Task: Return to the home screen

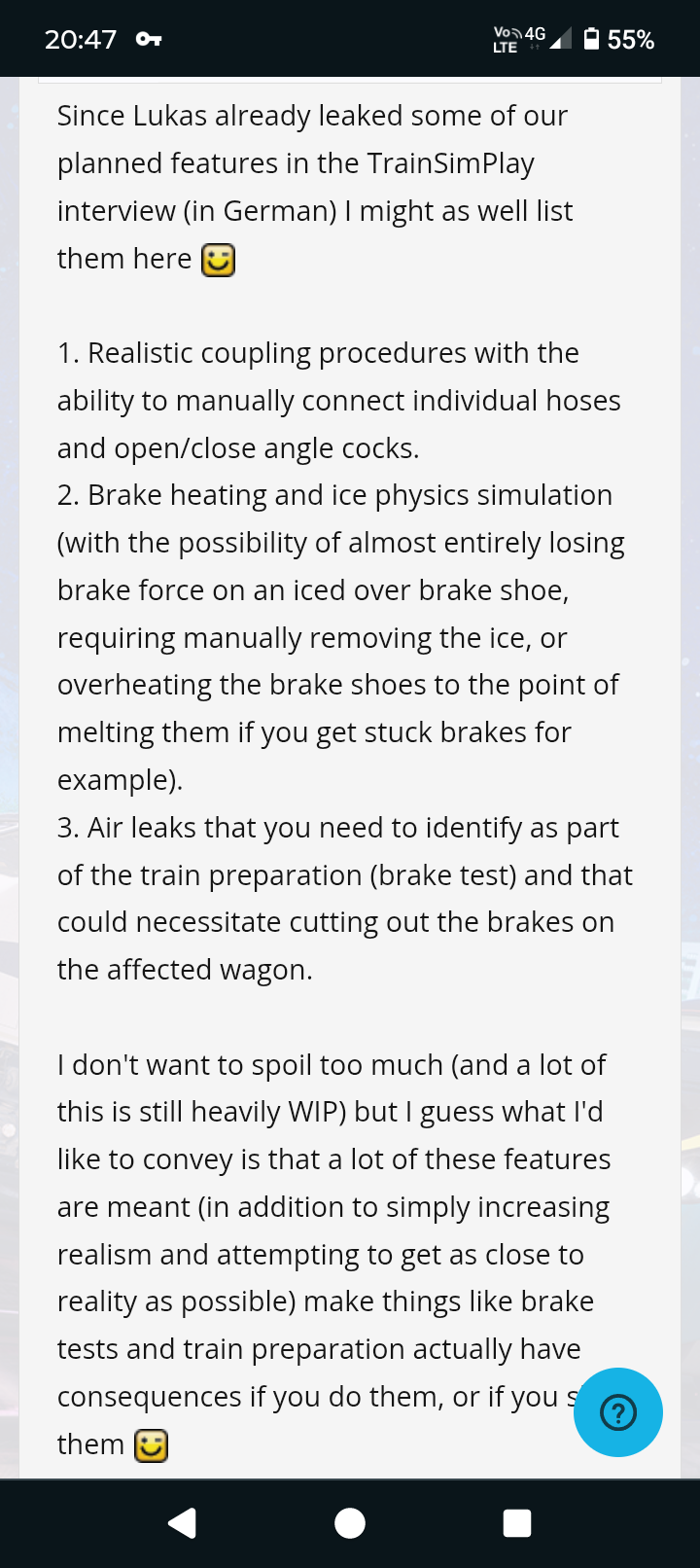Action: coord(350,1523)
